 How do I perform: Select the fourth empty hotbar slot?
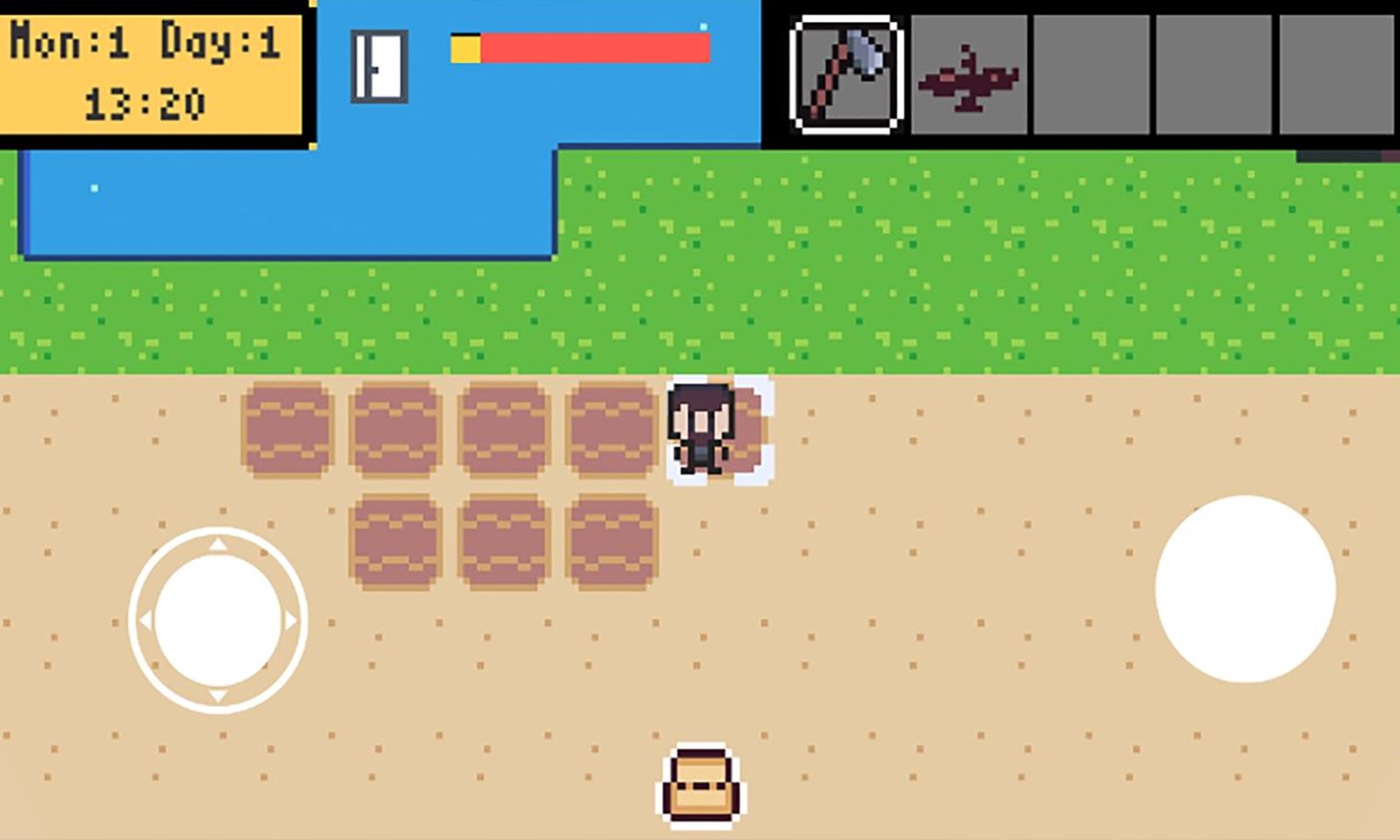pyautogui.click(x=1214, y=76)
